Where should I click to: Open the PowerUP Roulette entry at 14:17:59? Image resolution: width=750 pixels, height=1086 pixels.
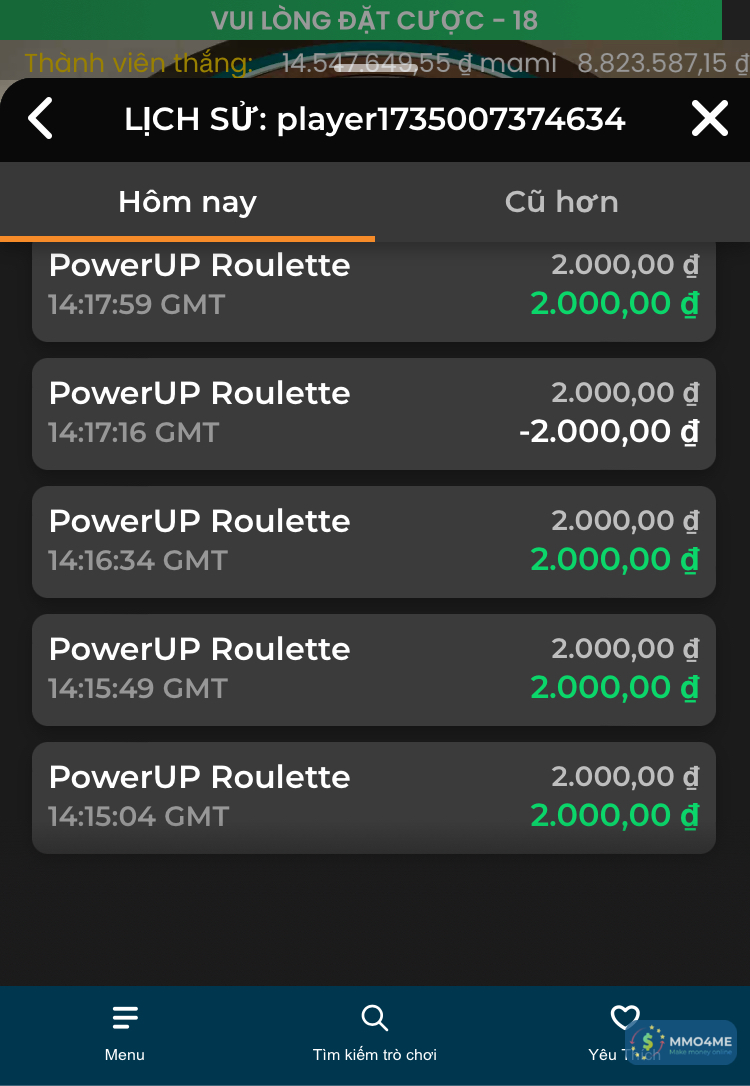pos(374,290)
